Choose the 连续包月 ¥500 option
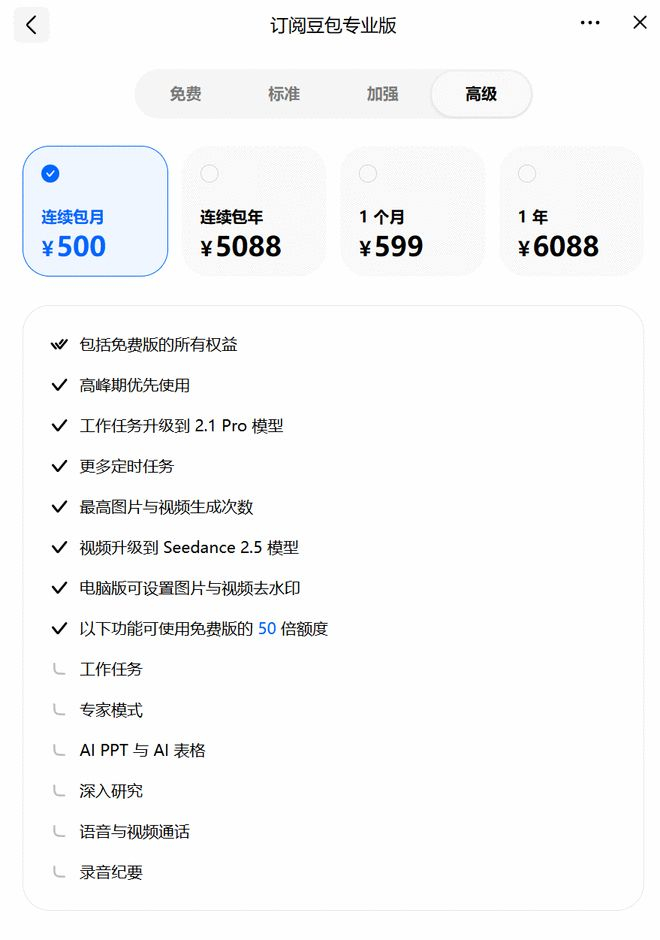Viewport: 660px width, 940px height. (x=95, y=211)
